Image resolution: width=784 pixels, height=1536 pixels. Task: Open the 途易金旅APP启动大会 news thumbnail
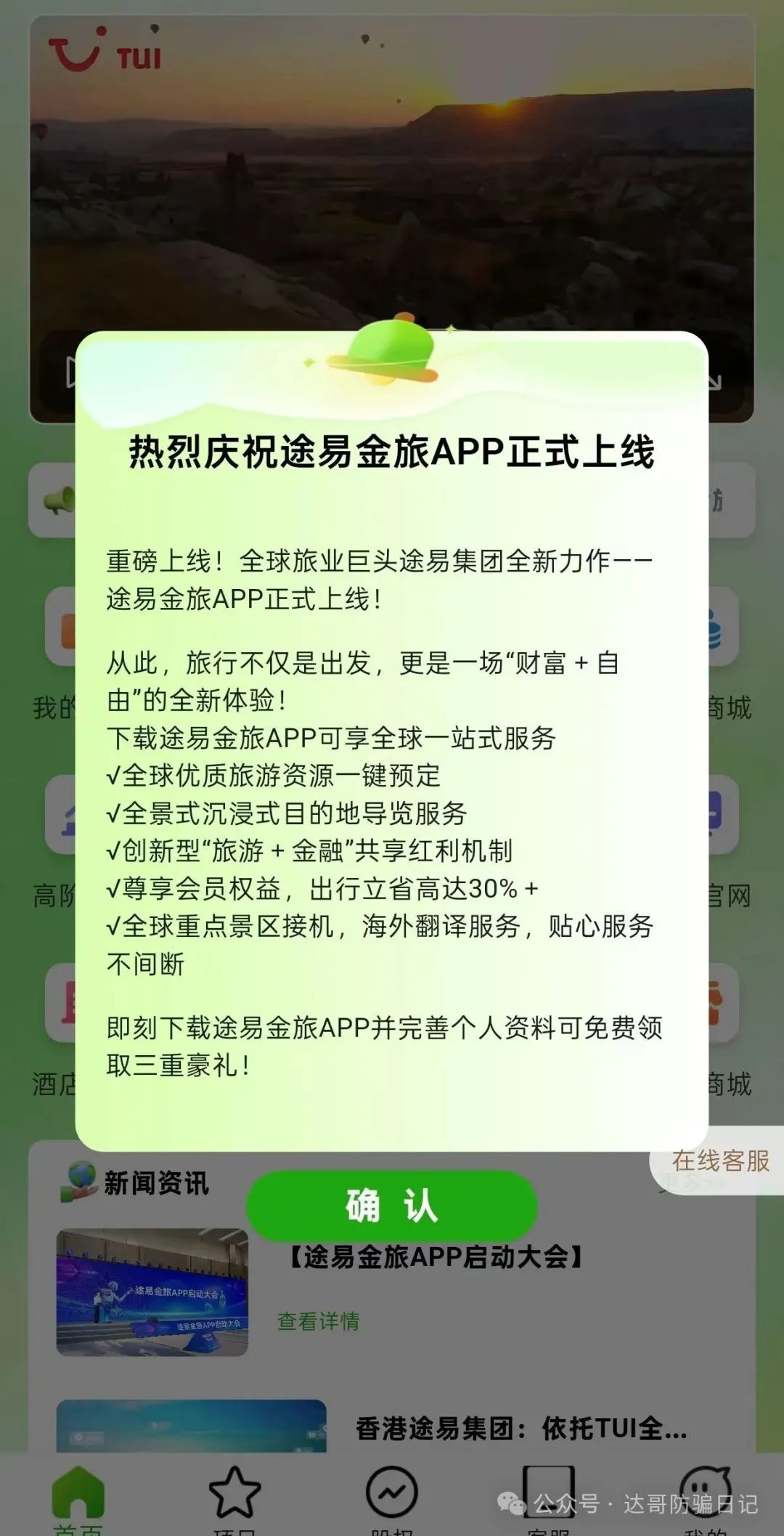click(152, 1291)
